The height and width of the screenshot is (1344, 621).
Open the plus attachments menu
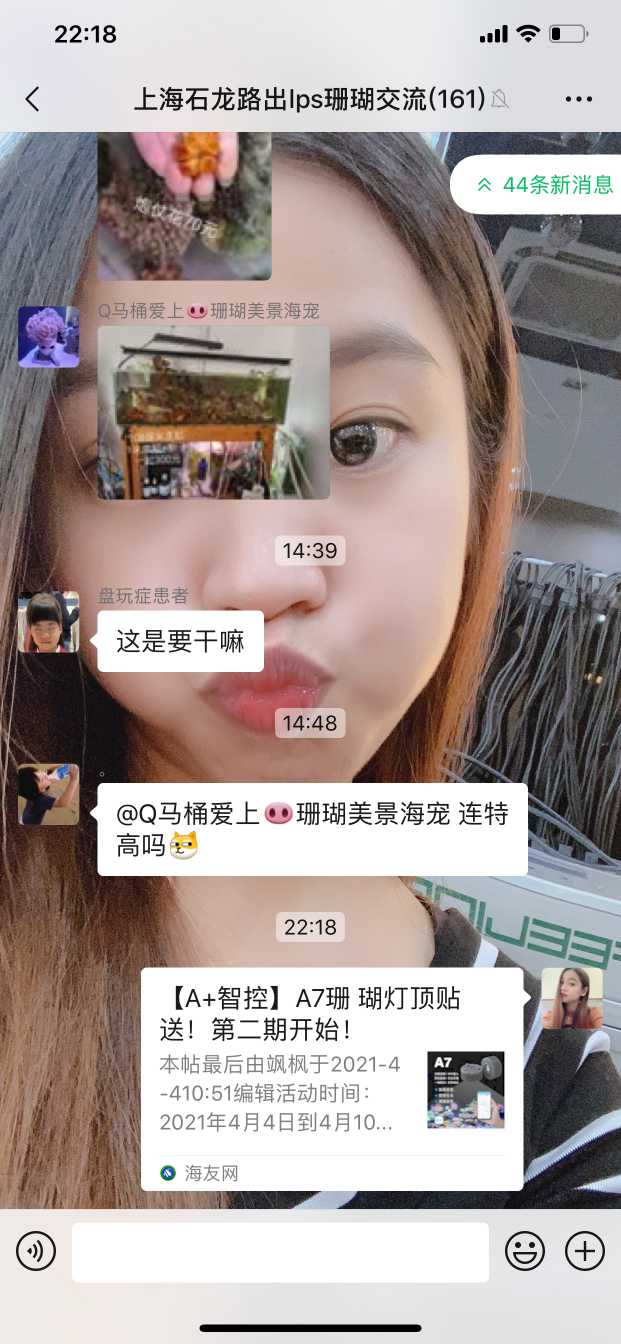tap(585, 1251)
